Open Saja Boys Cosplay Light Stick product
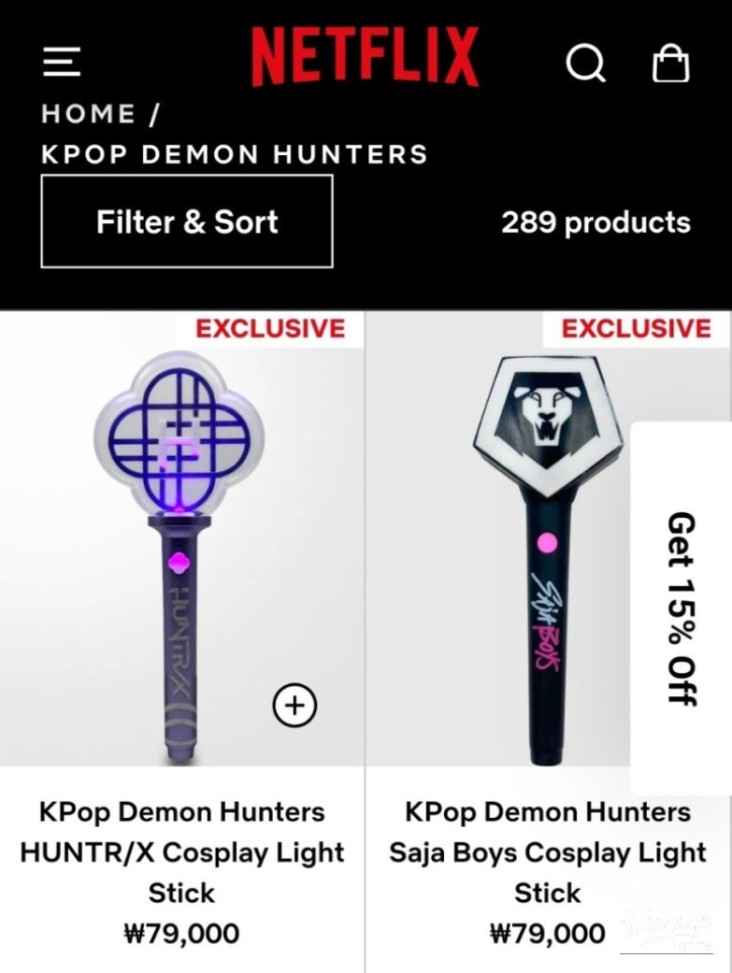 coord(547,852)
